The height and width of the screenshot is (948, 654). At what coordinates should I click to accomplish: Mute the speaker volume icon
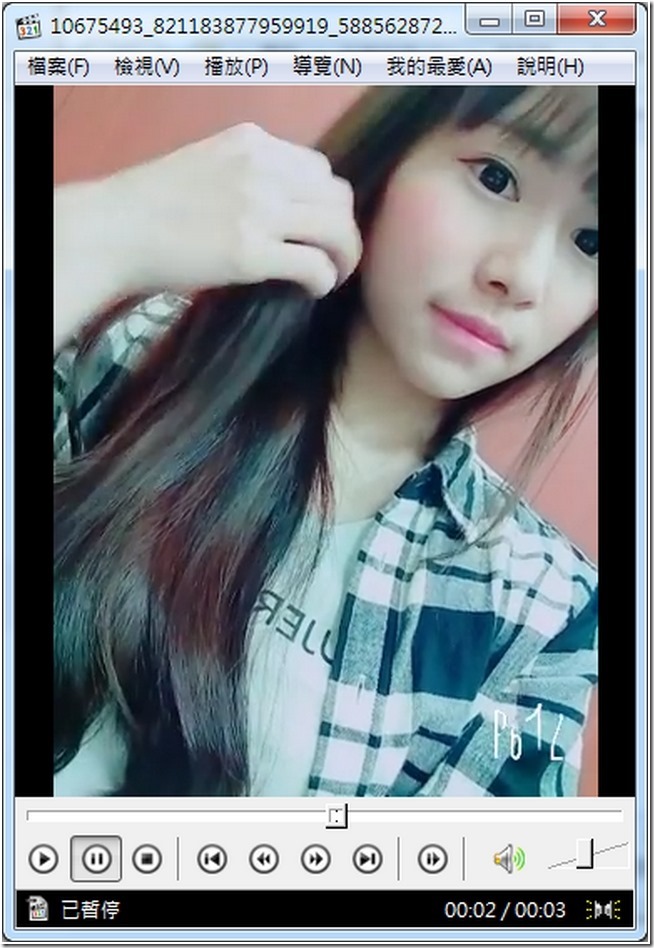[x=508, y=858]
